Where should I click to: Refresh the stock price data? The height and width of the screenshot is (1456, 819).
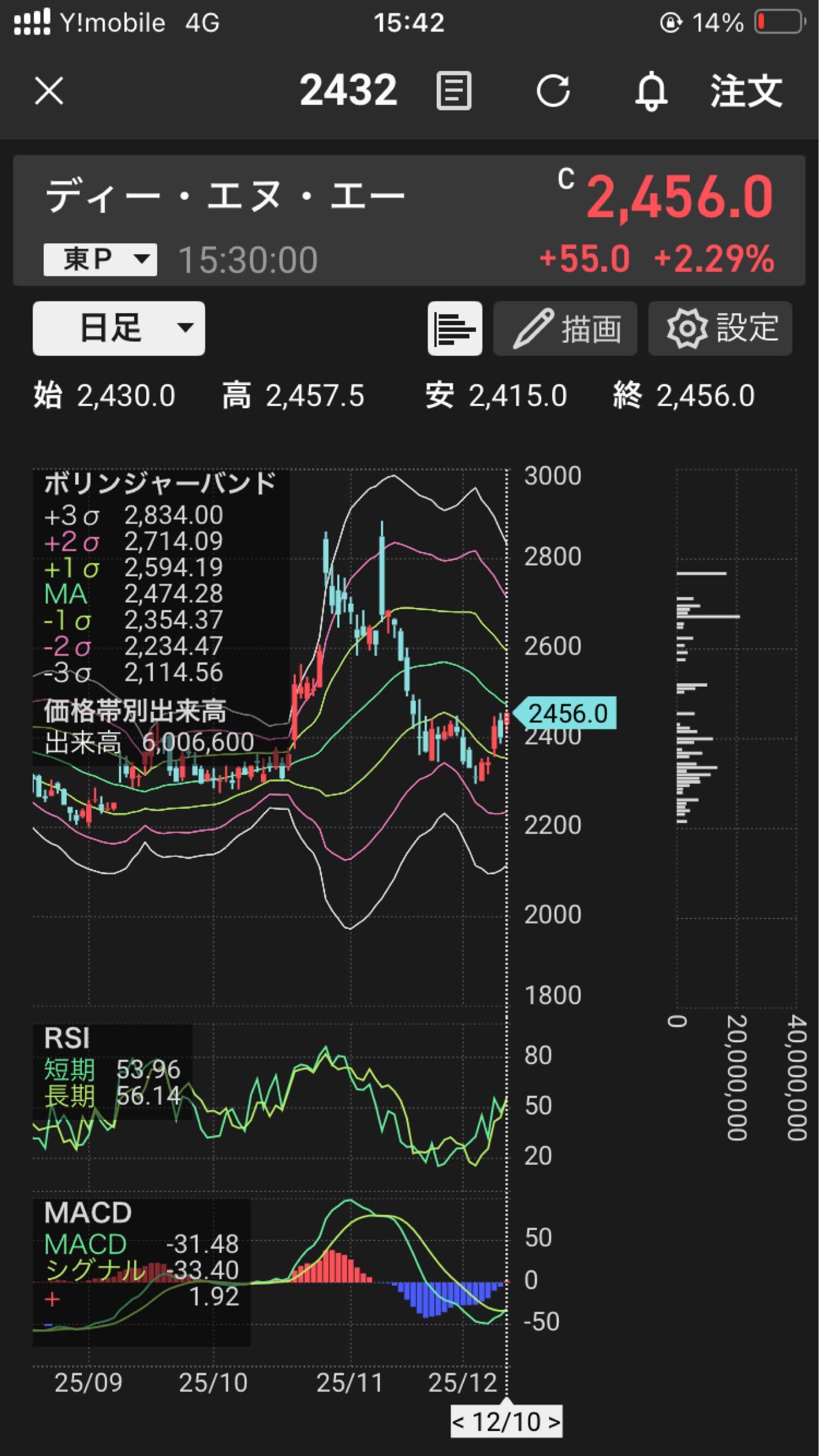[553, 92]
